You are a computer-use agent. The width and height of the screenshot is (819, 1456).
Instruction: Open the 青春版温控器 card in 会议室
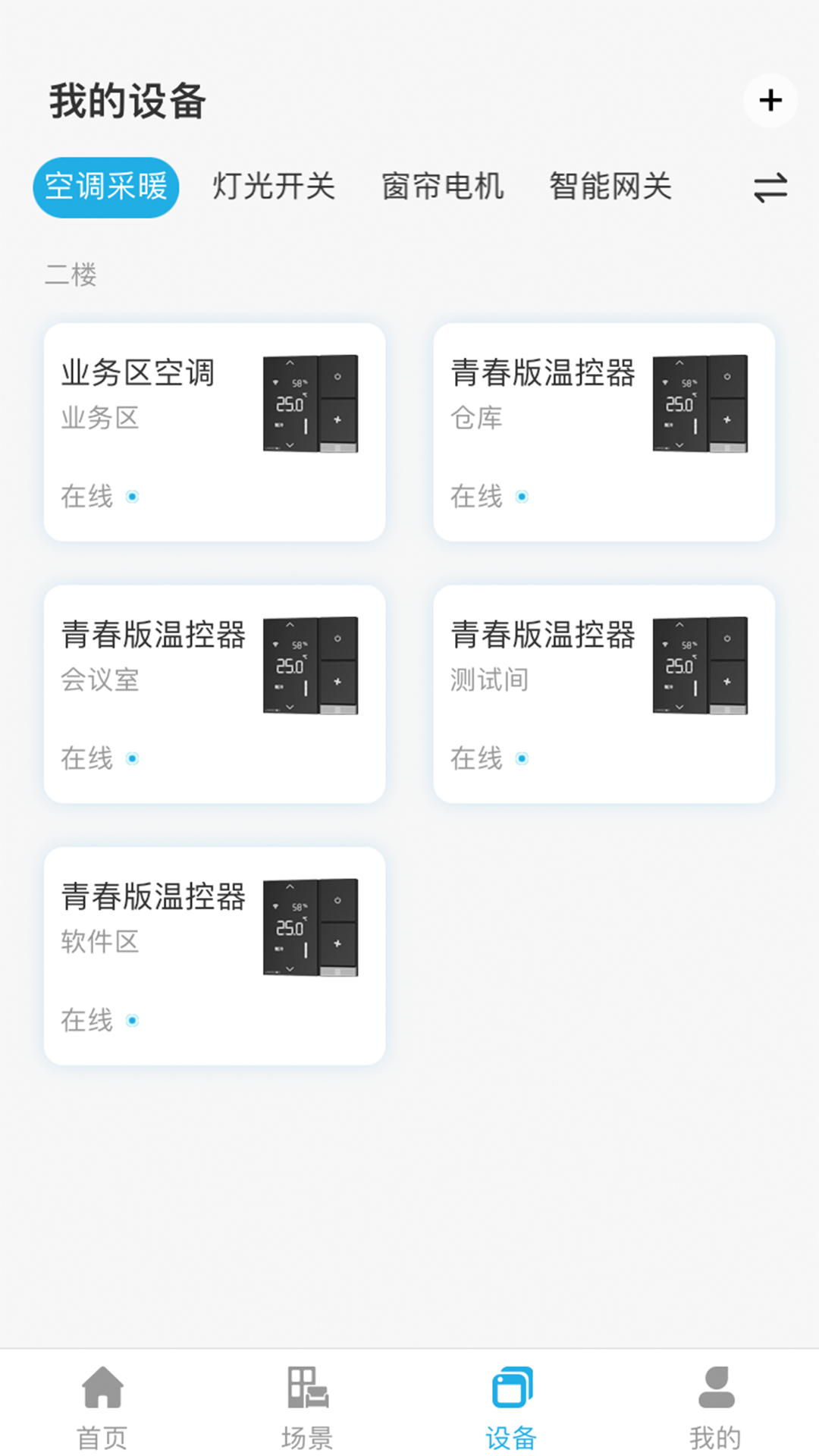pyautogui.click(x=215, y=694)
